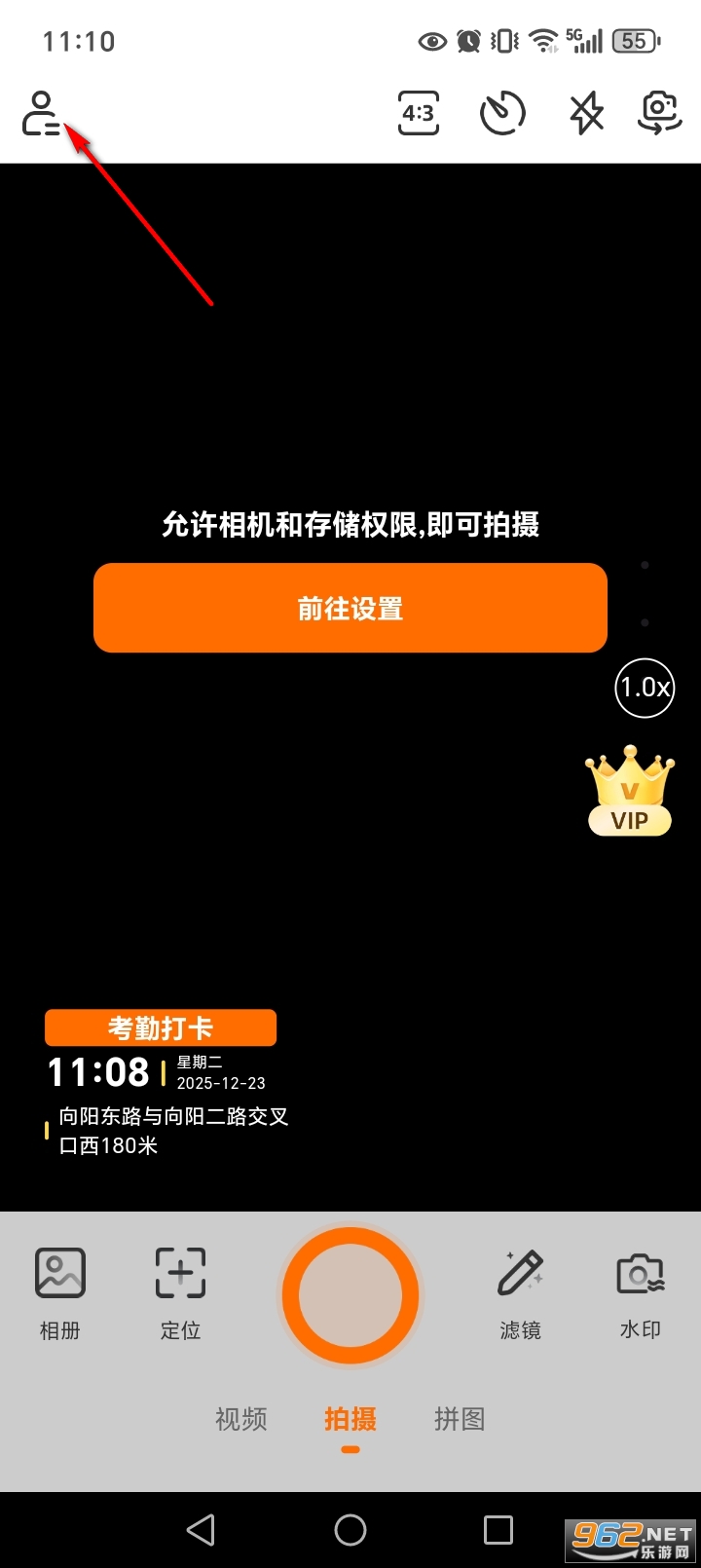Change the 4:3 aspect ratio

419,114
